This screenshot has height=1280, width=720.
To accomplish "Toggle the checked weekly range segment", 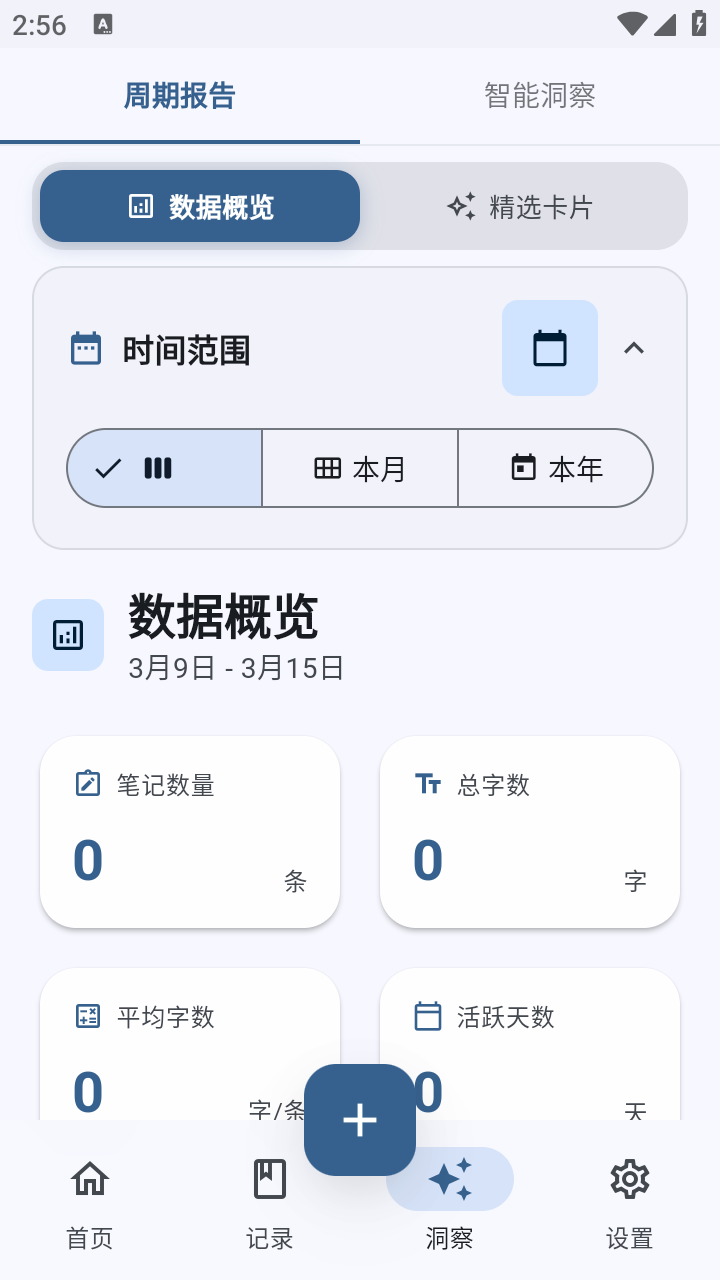I will coord(163,468).
